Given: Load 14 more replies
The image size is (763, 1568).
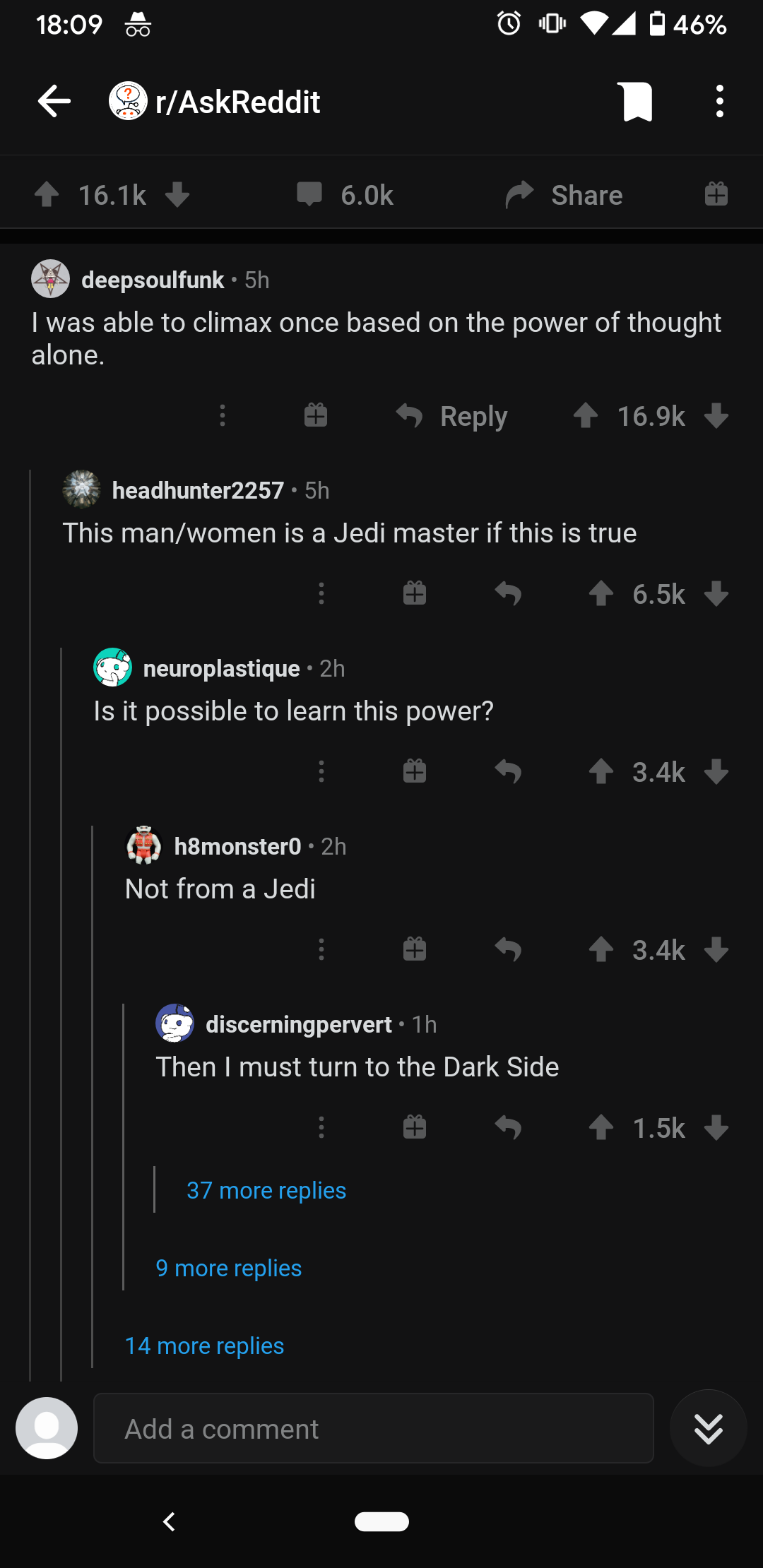Looking at the screenshot, I should pos(204,1346).
